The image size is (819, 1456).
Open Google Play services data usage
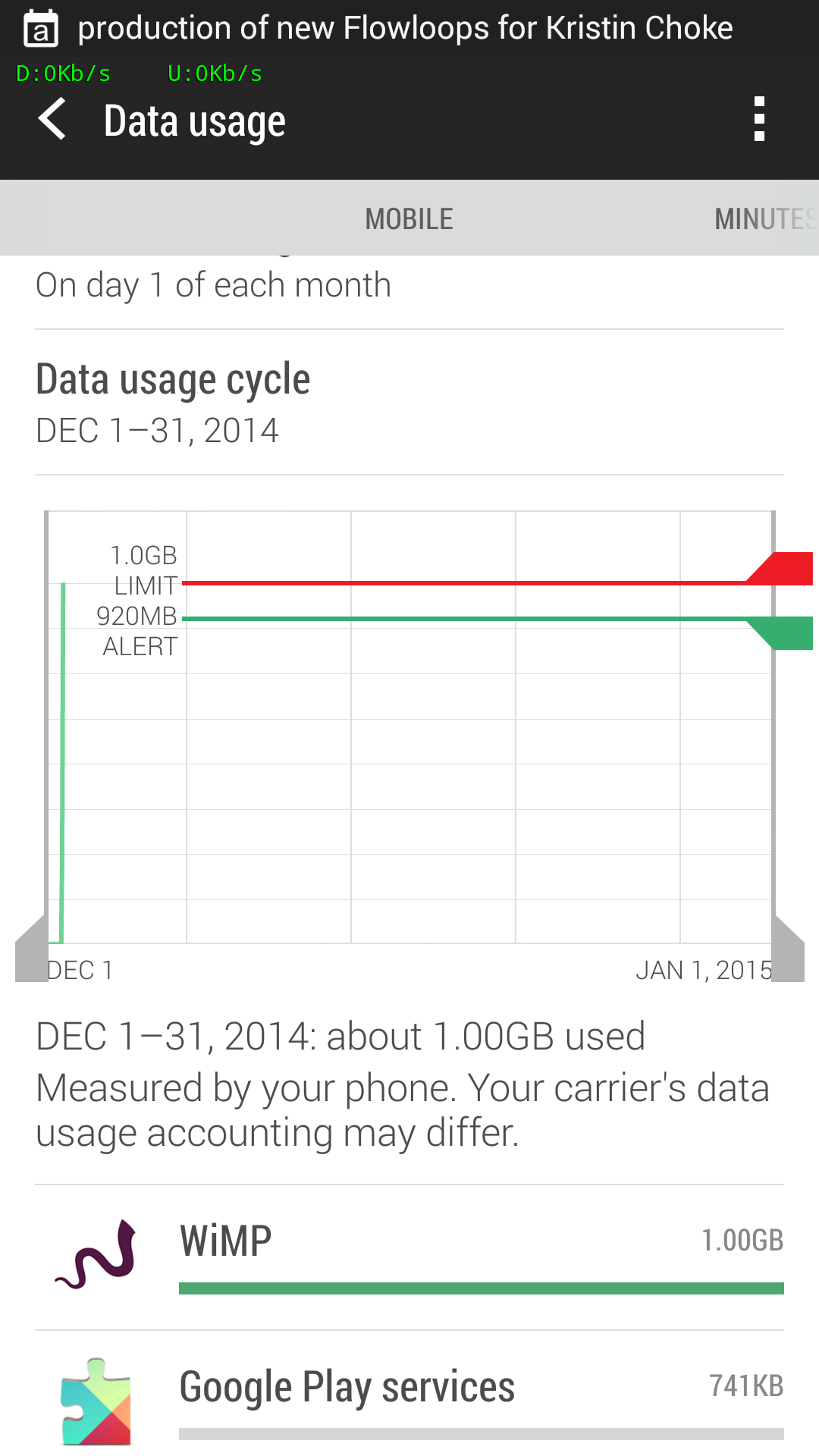(x=409, y=1394)
